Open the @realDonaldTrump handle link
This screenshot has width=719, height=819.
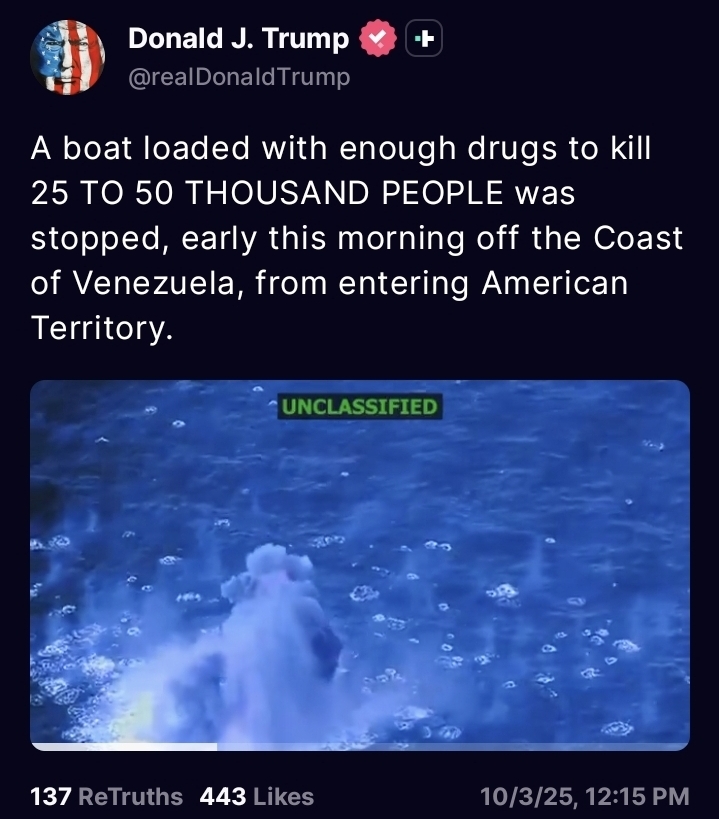coord(239,77)
